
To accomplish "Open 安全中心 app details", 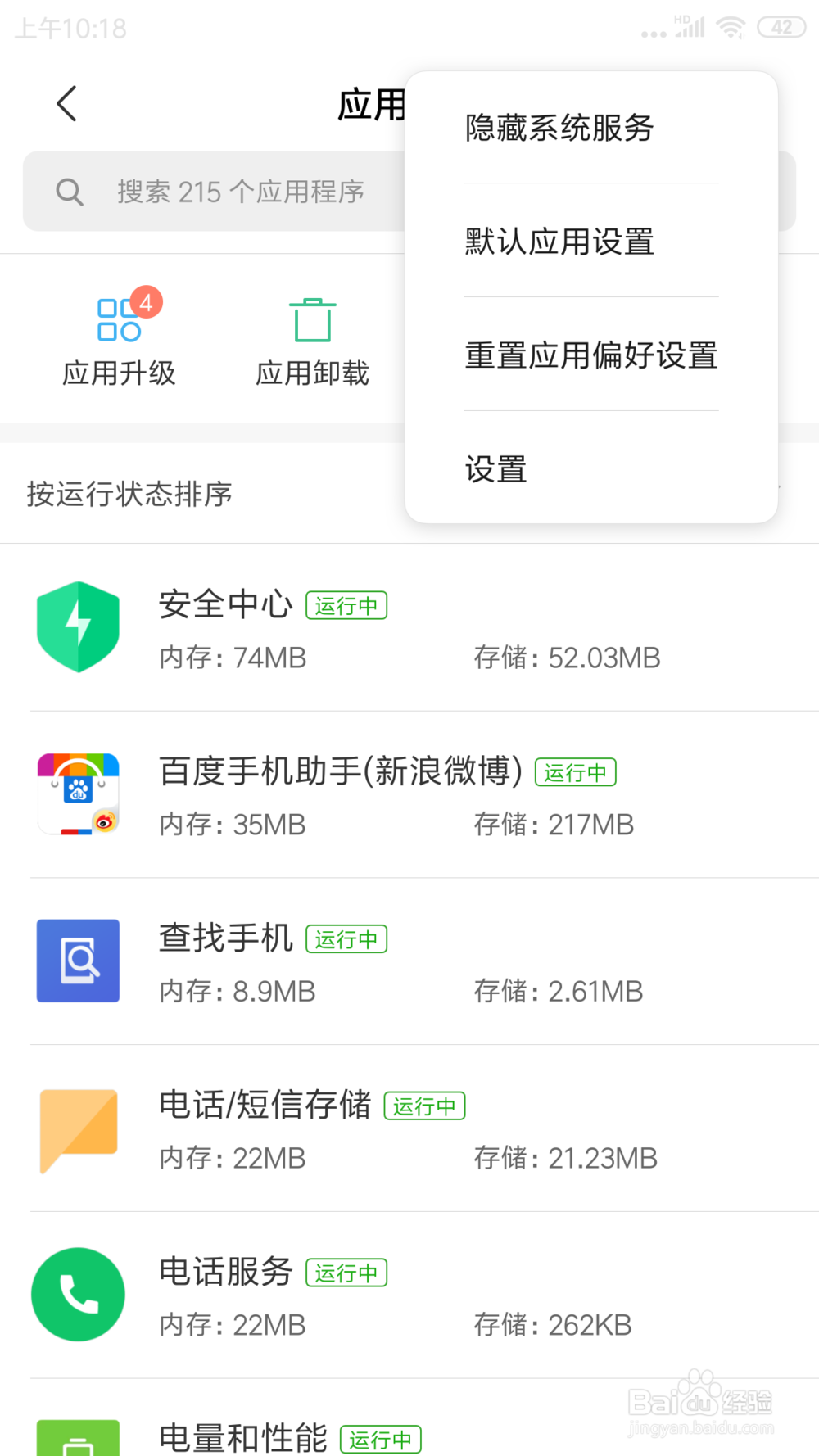I will pyautogui.click(x=409, y=627).
